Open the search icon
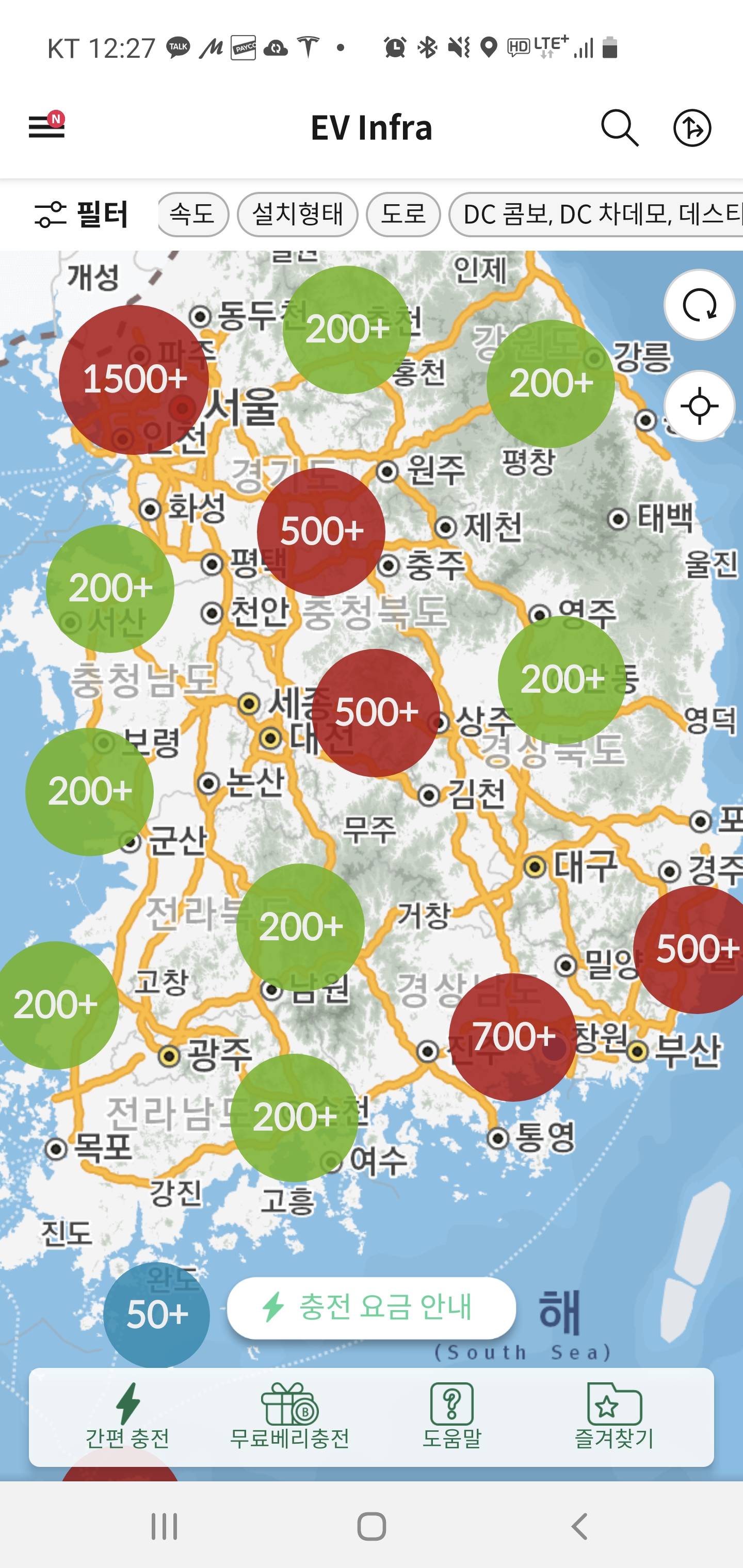 pos(619,128)
